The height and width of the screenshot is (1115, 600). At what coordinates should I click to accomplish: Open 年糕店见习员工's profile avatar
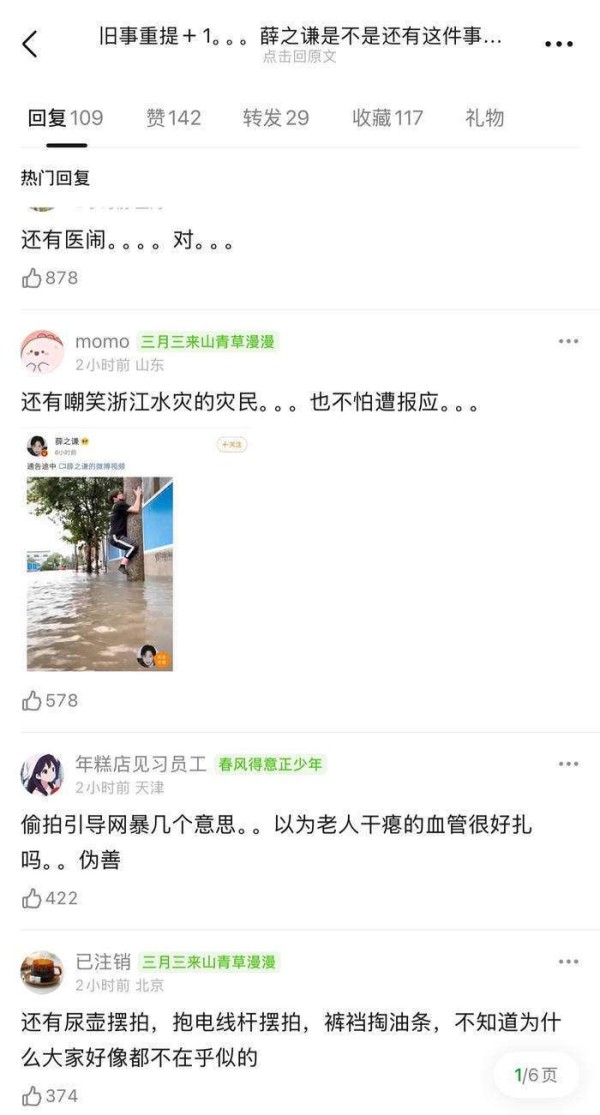tap(42, 774)
